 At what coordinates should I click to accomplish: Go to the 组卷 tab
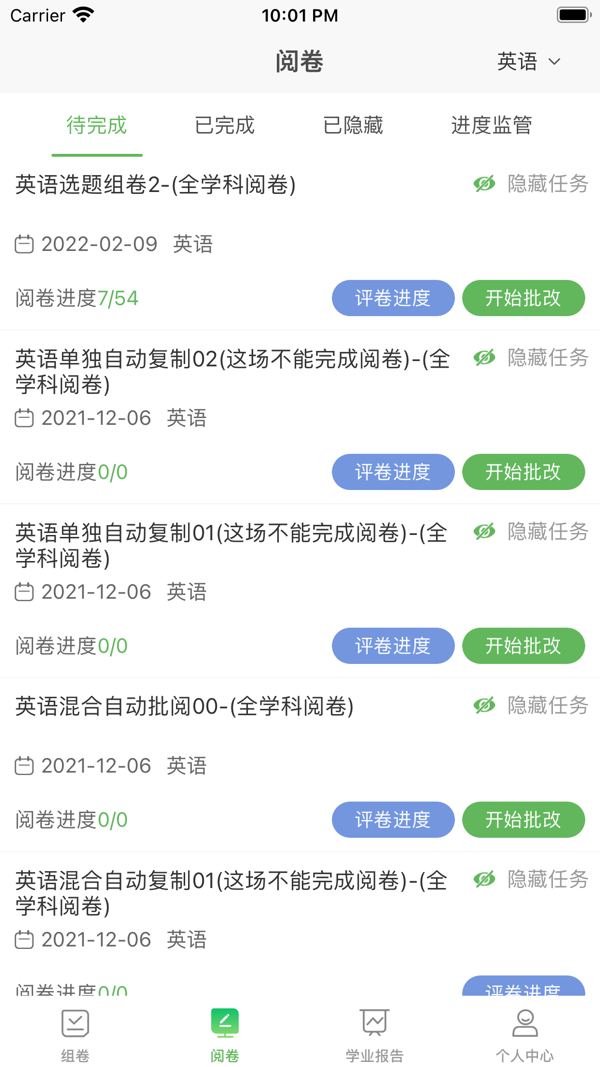[75, 1035]
